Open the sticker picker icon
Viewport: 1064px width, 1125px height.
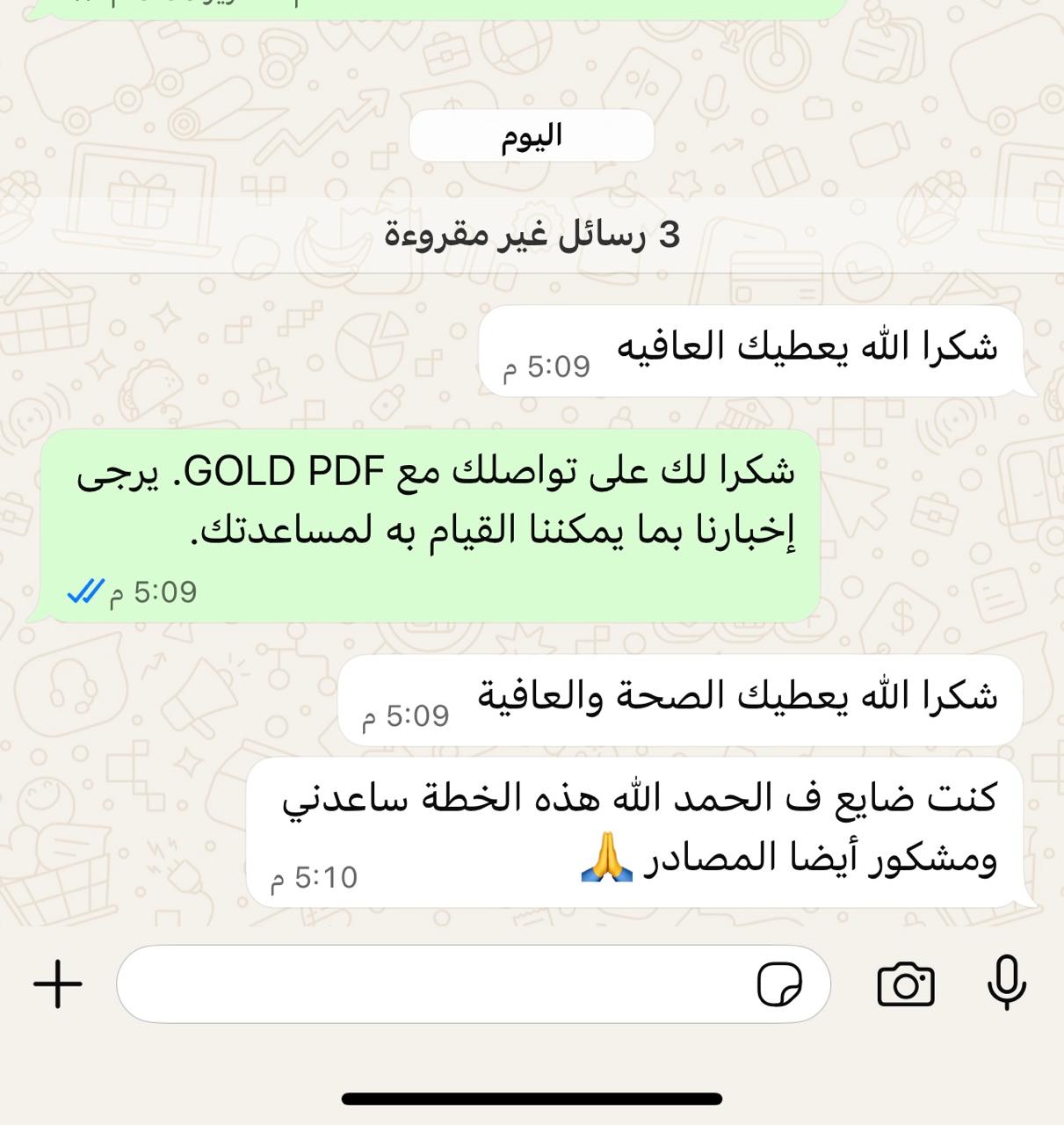pos(778,983)
